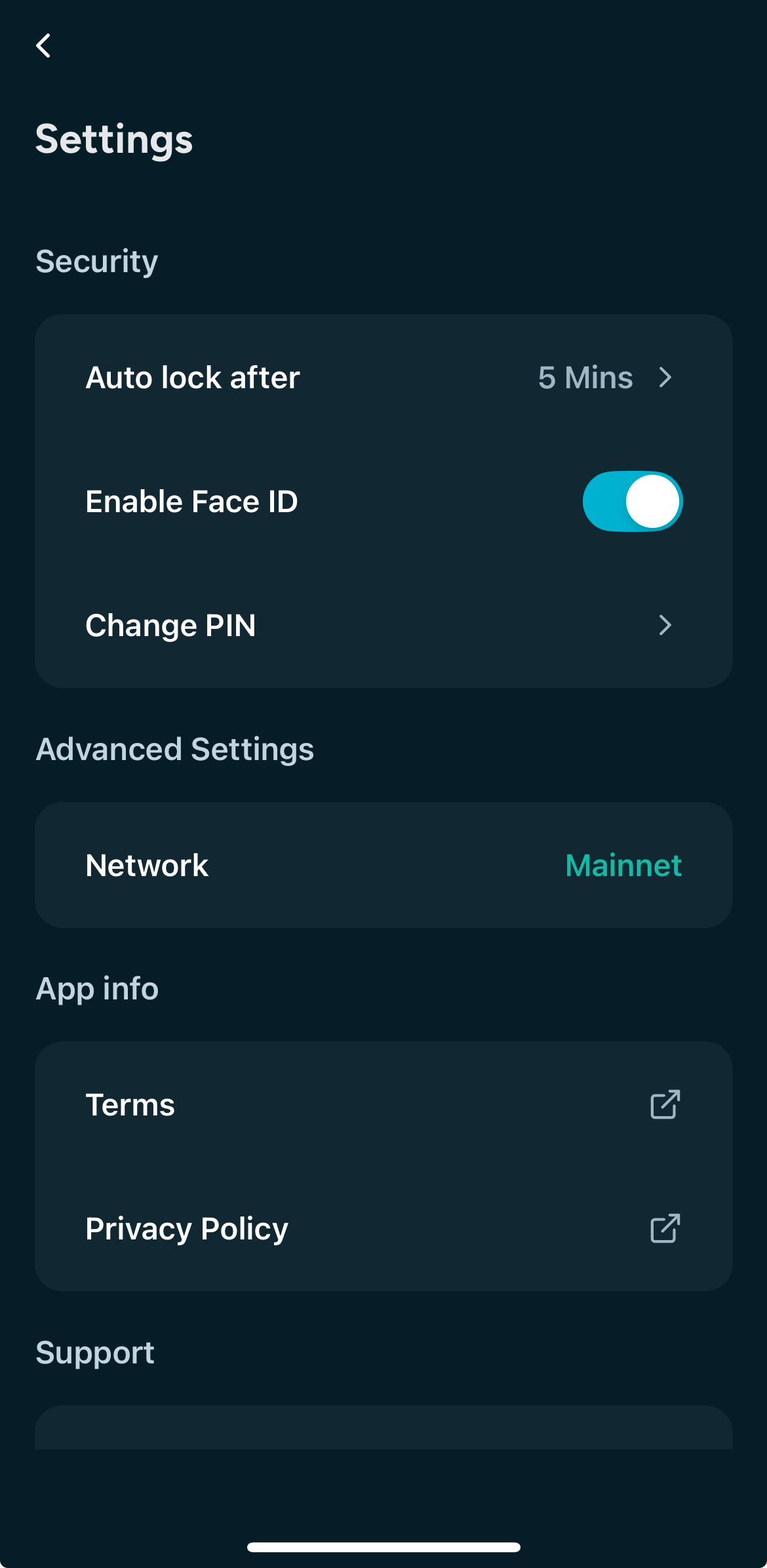Tap the home indicator bar at bottom
The width and height of the screenshot is (767, 1568).
383,1547
